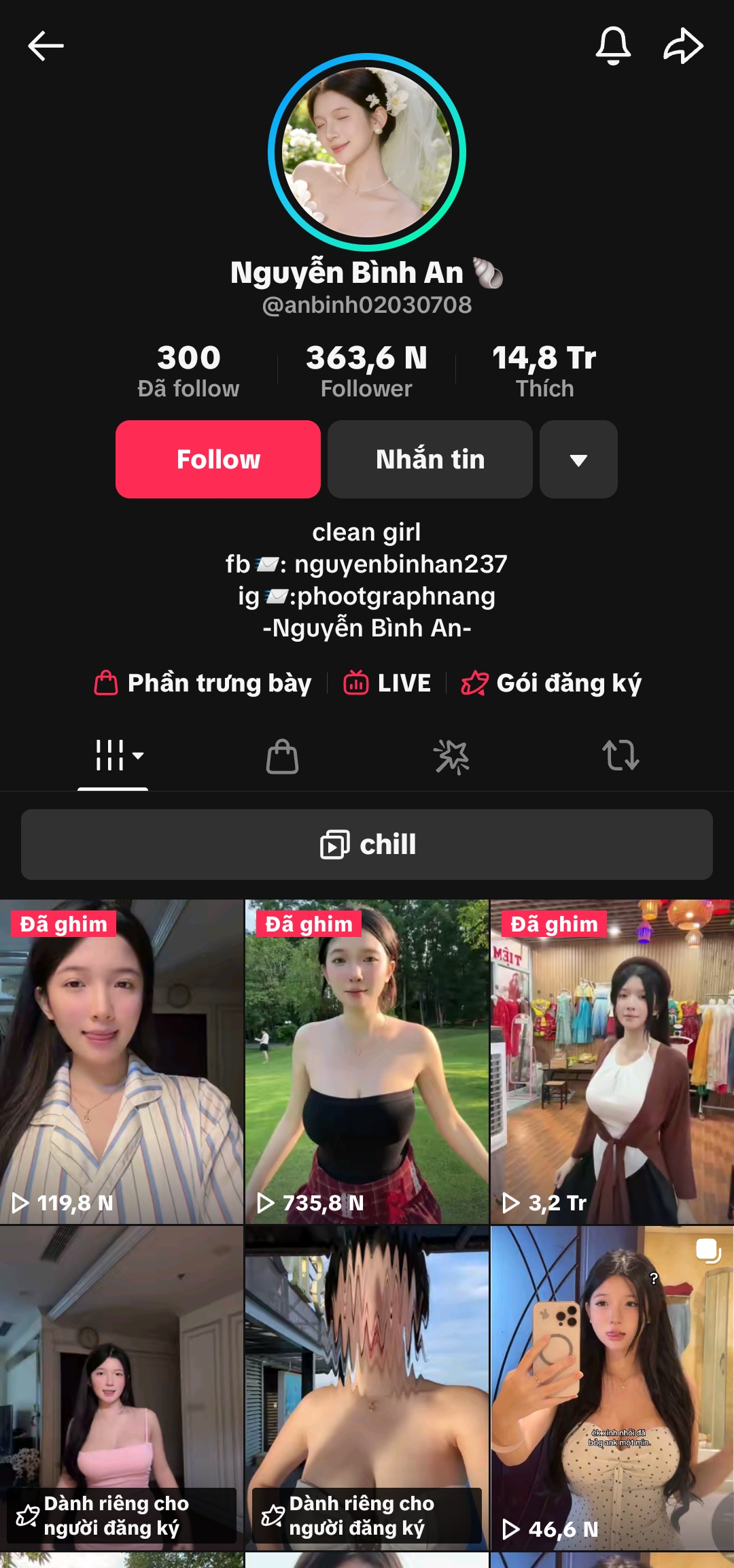This screenshot has height=1568, width=734.
Task: Switch to the reposts tab
Action: click(x=621, y=755)
